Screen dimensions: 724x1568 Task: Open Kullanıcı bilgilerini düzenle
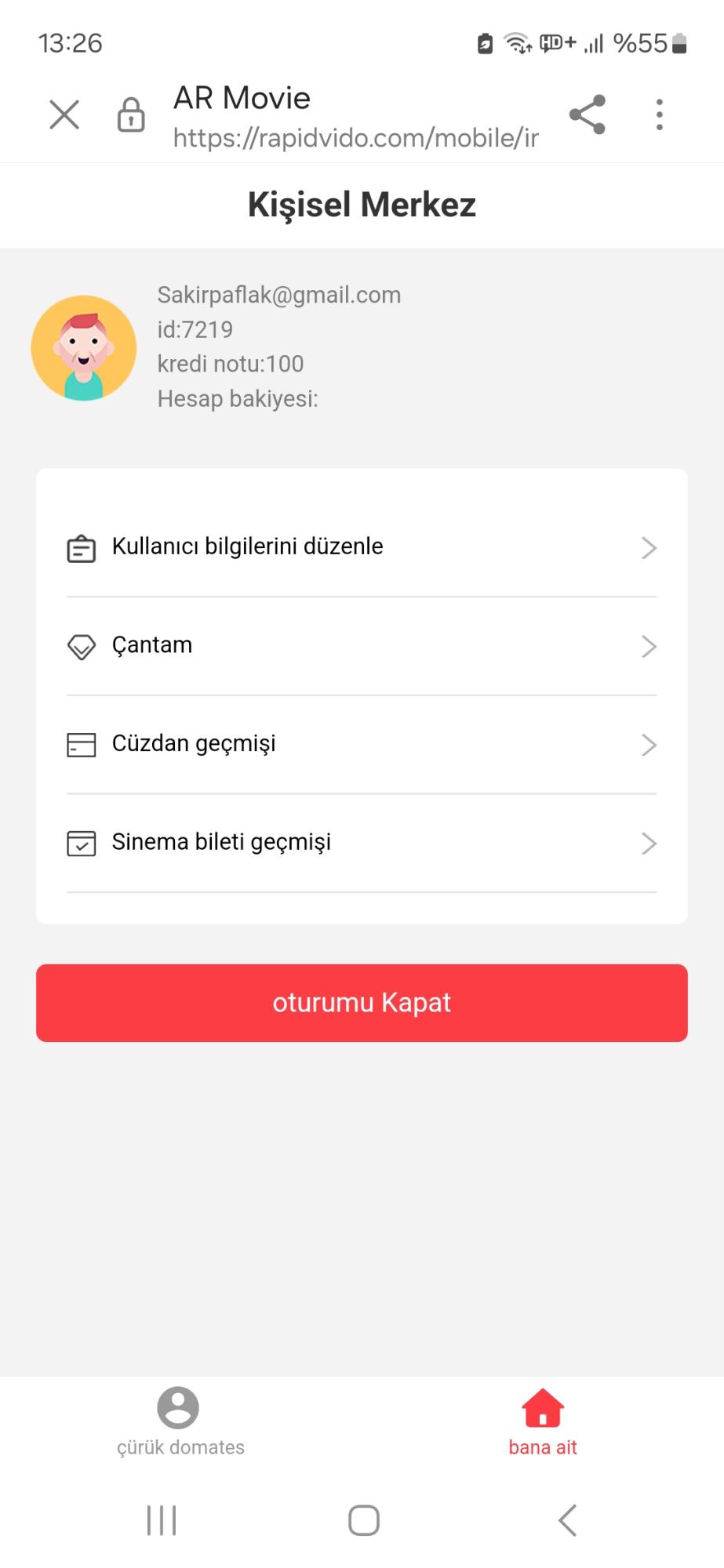[x=362, y=547]
